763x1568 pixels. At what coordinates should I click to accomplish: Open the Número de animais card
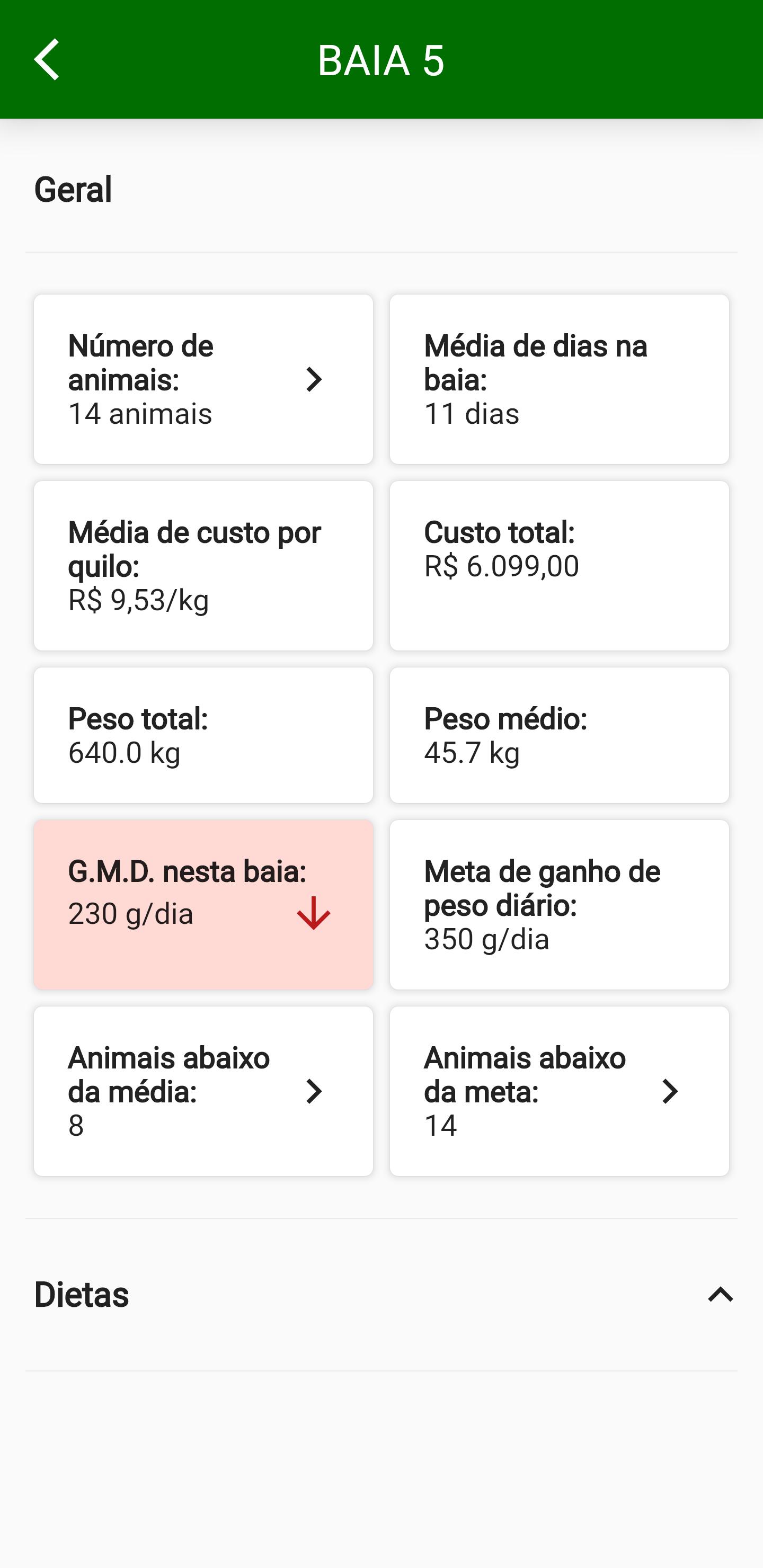tap(203, 379)
